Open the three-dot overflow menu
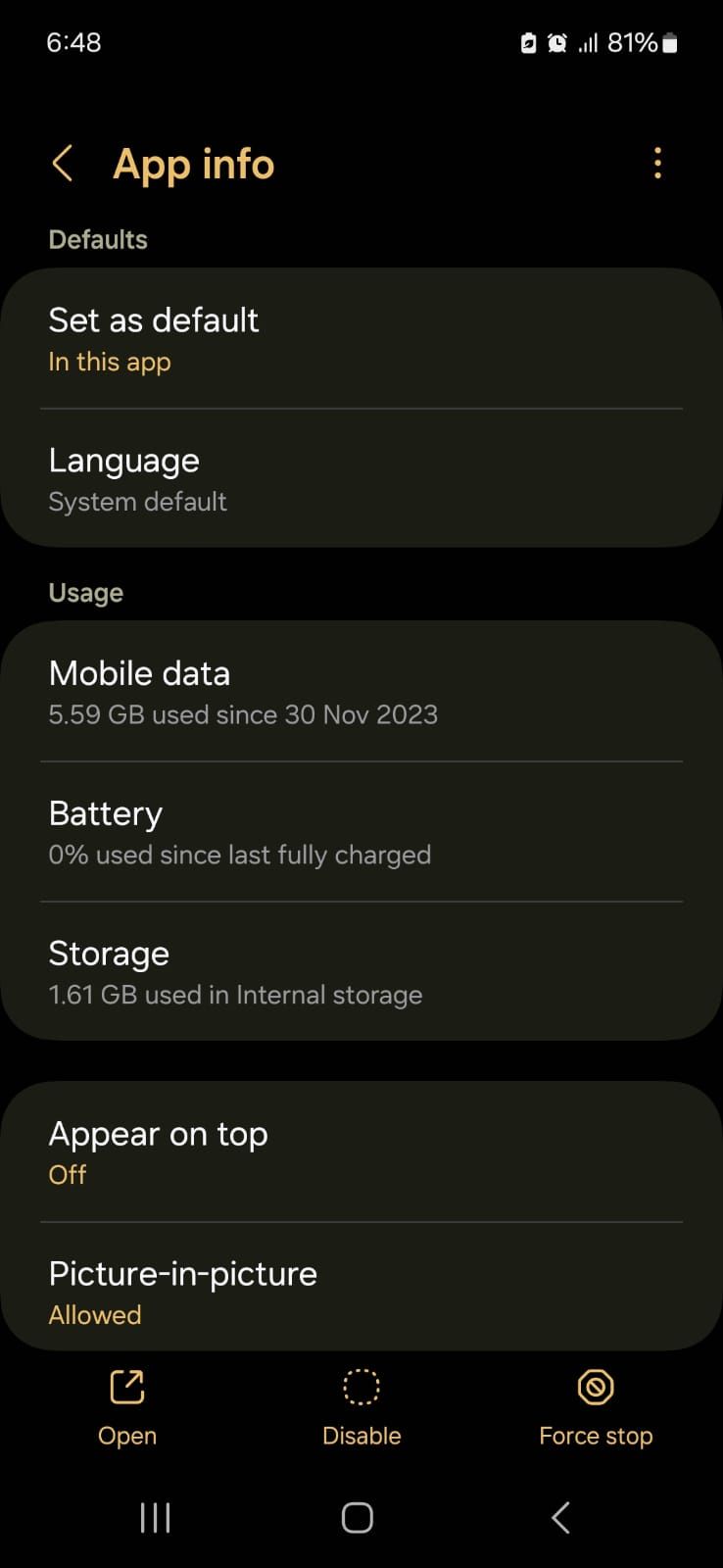This screenshot has height=1568, width=723. [657, 164]
